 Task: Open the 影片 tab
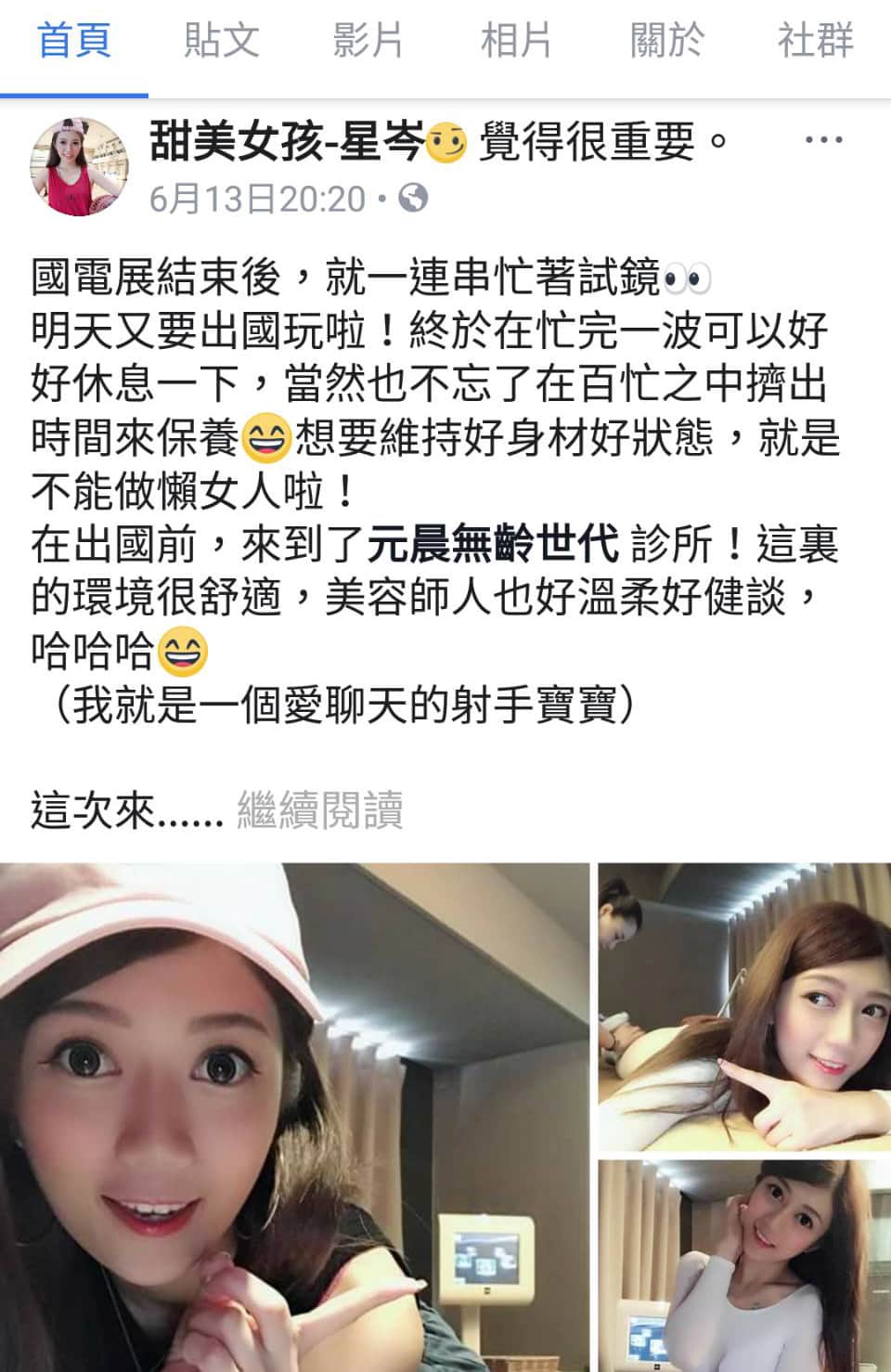(368, 41)
